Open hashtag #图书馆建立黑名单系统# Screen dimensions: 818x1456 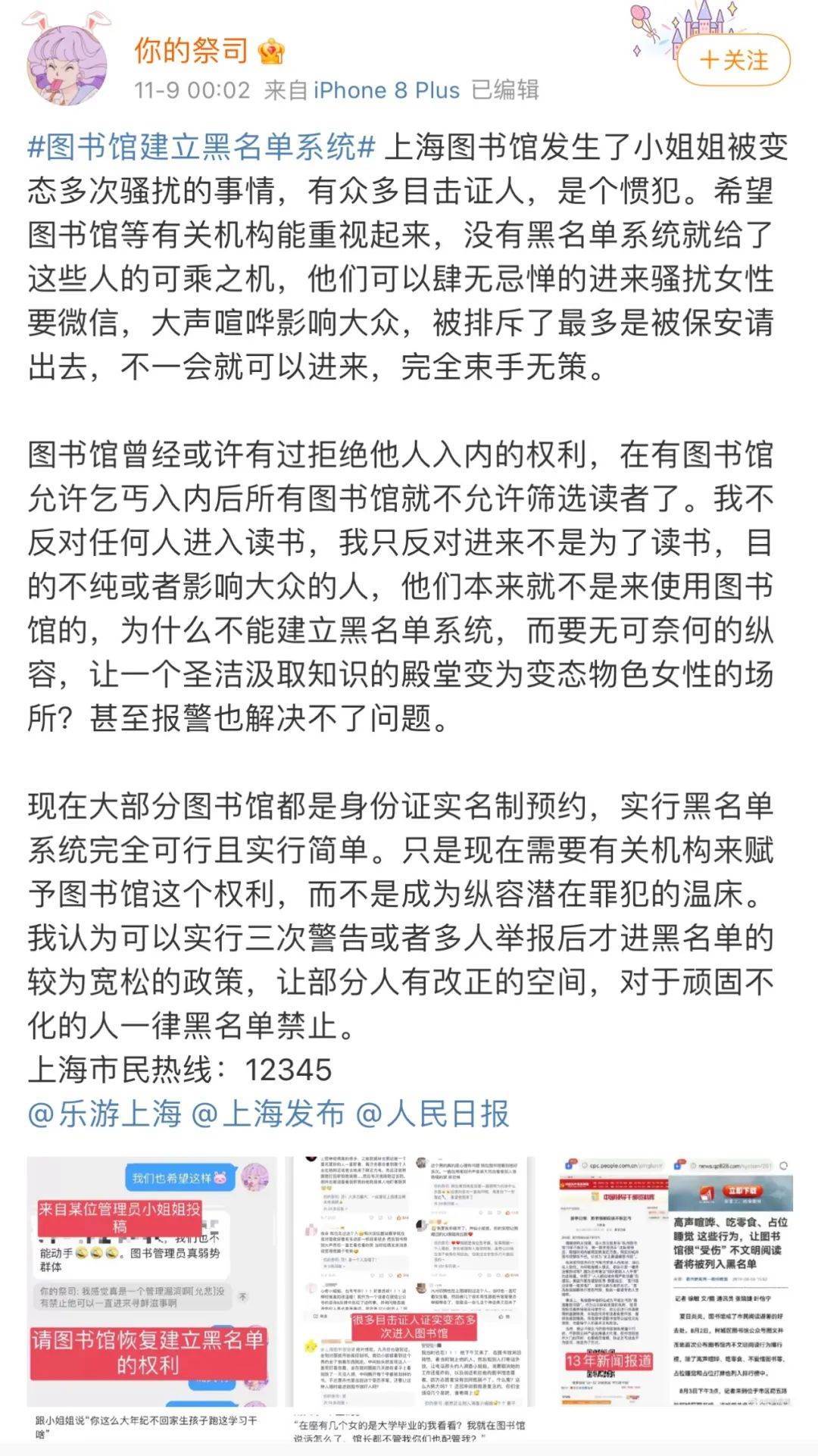point(201,147)
